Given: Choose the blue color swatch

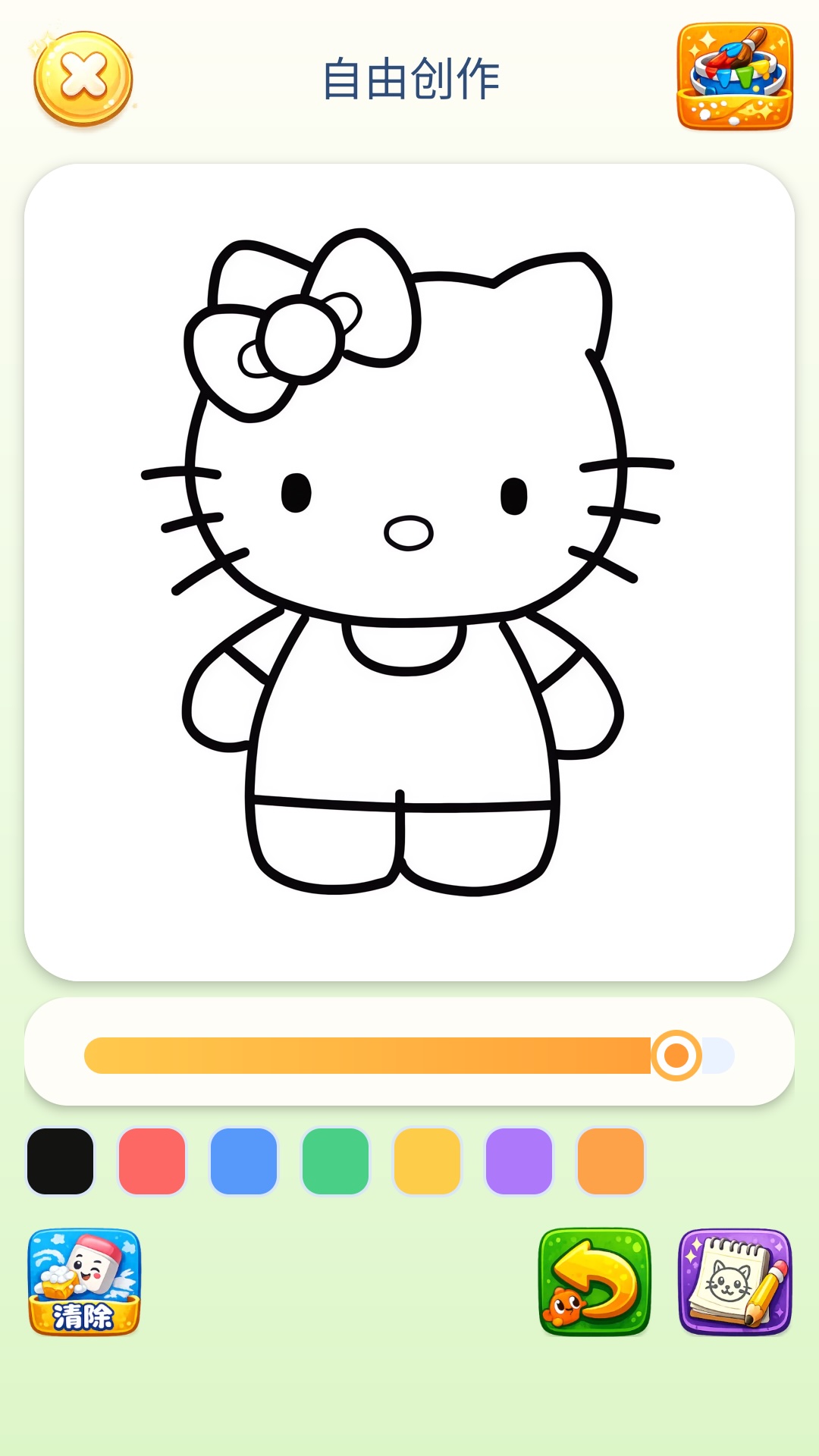Looking at the screenshot, I should point(244,1161).
